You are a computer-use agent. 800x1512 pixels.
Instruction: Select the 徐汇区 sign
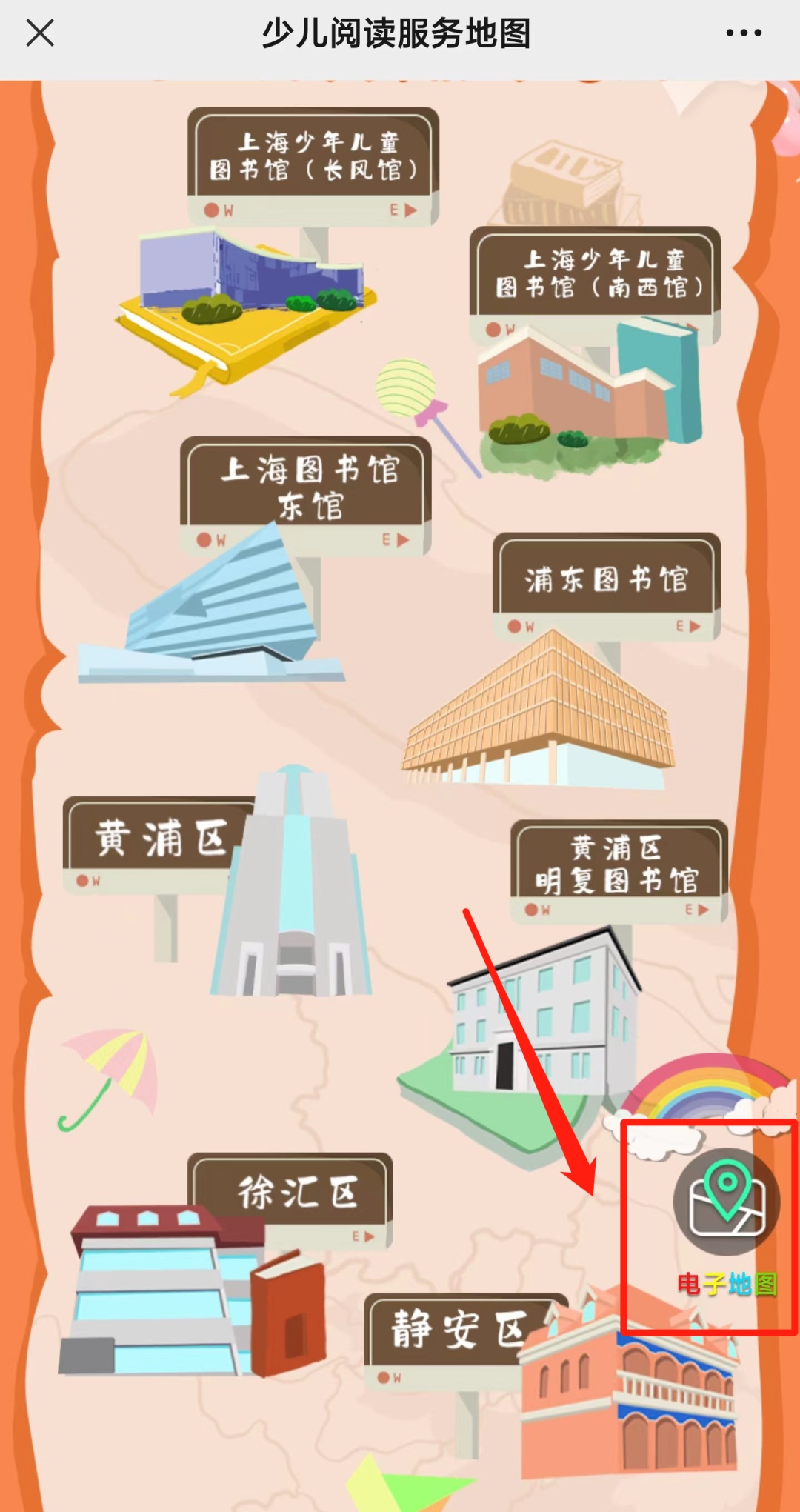295,1191
